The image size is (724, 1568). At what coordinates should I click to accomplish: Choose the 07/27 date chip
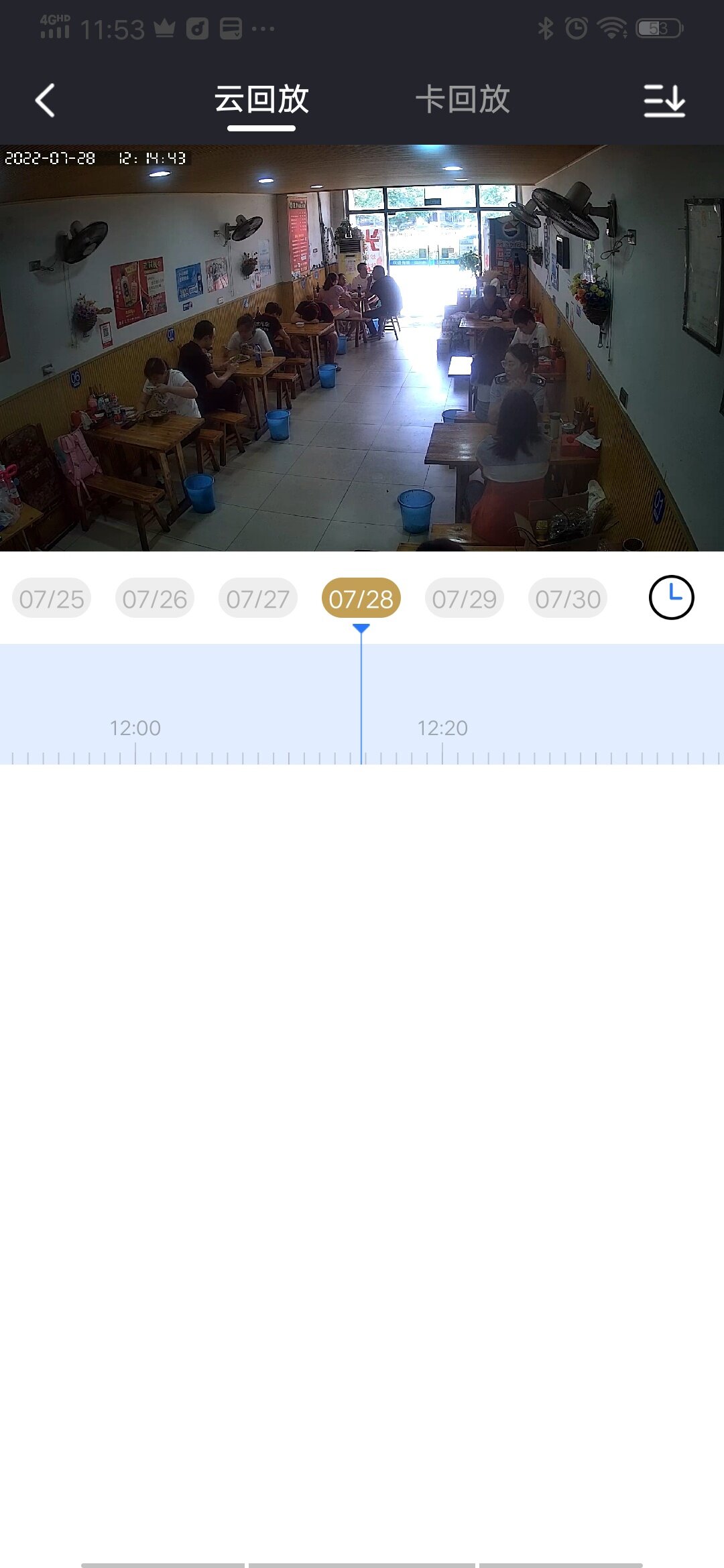(x=258, y=598)
